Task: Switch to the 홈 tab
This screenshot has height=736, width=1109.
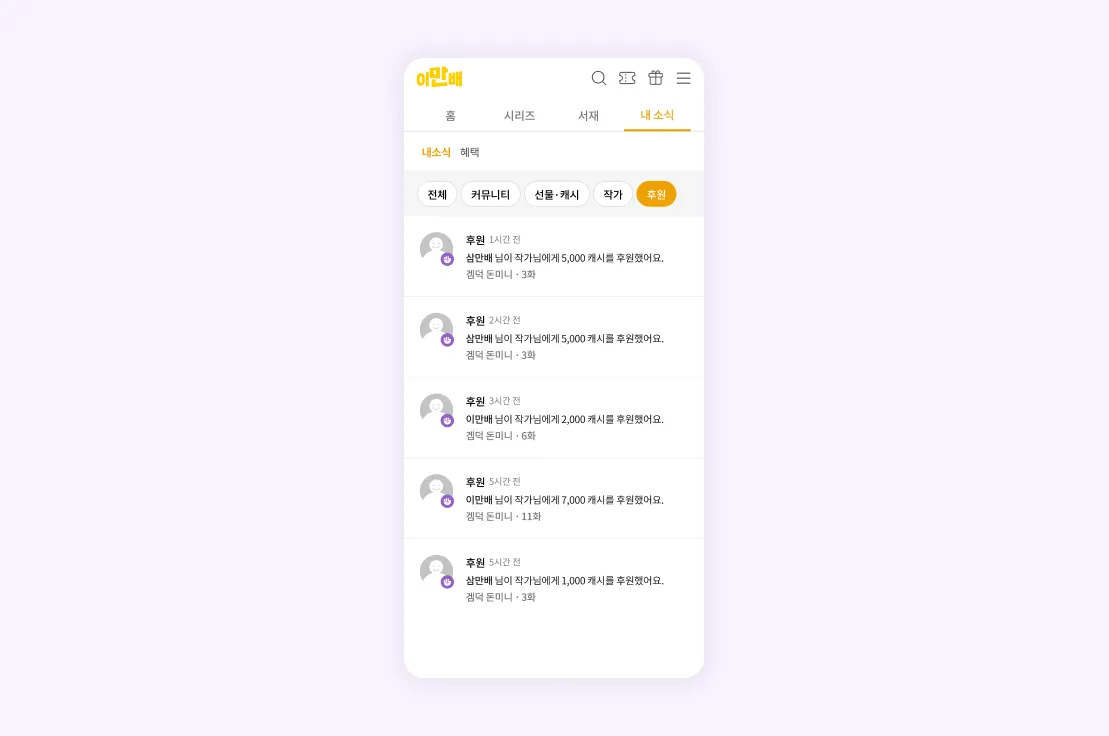Action: click(450, 115)
